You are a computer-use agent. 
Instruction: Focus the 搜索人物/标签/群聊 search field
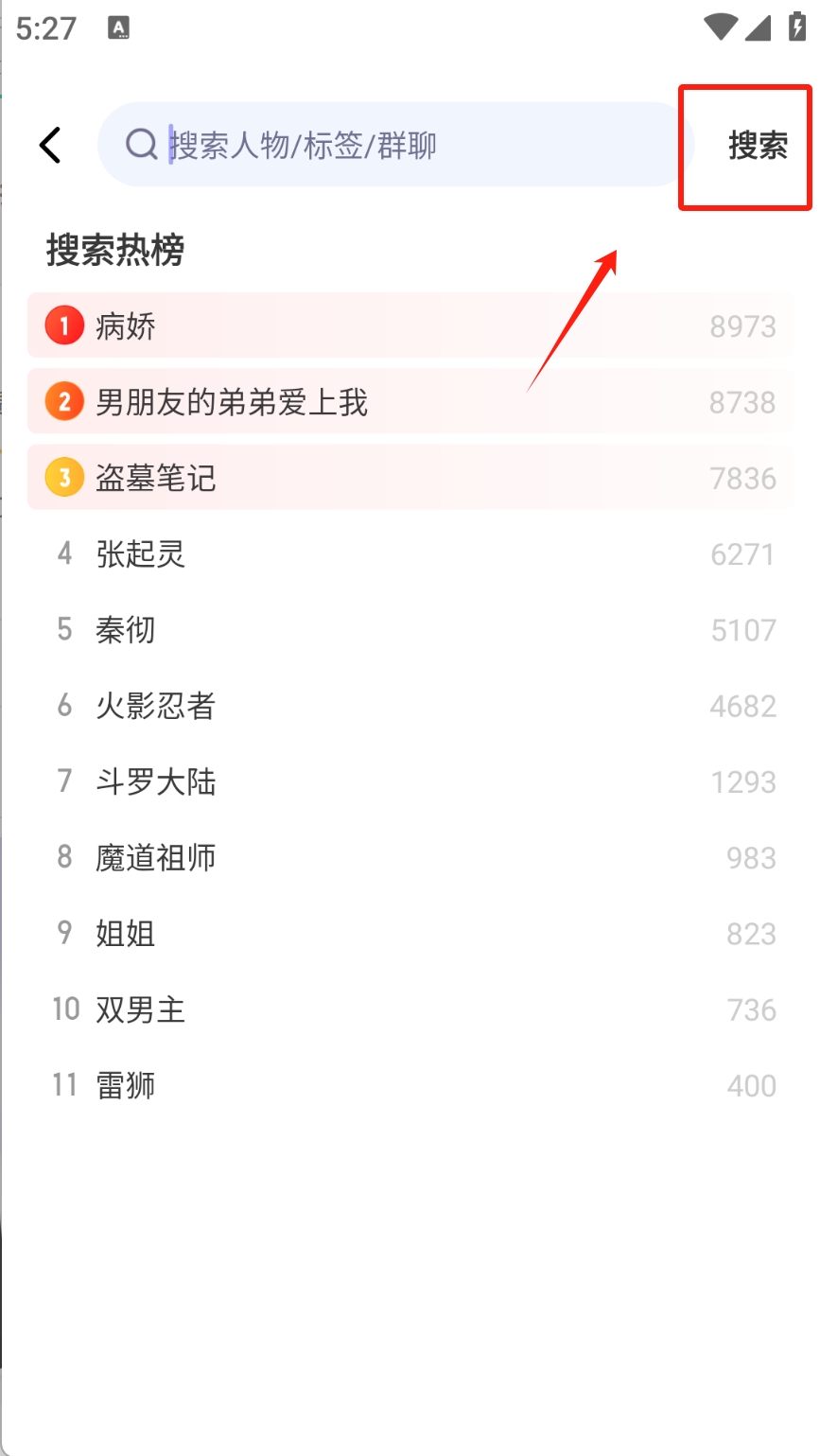(395, 145)
